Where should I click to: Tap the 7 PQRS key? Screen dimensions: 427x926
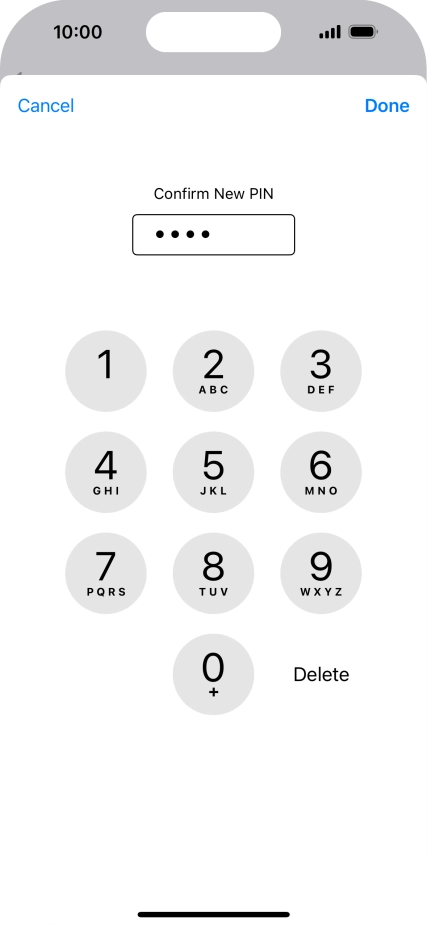click(x=106, y=573)
